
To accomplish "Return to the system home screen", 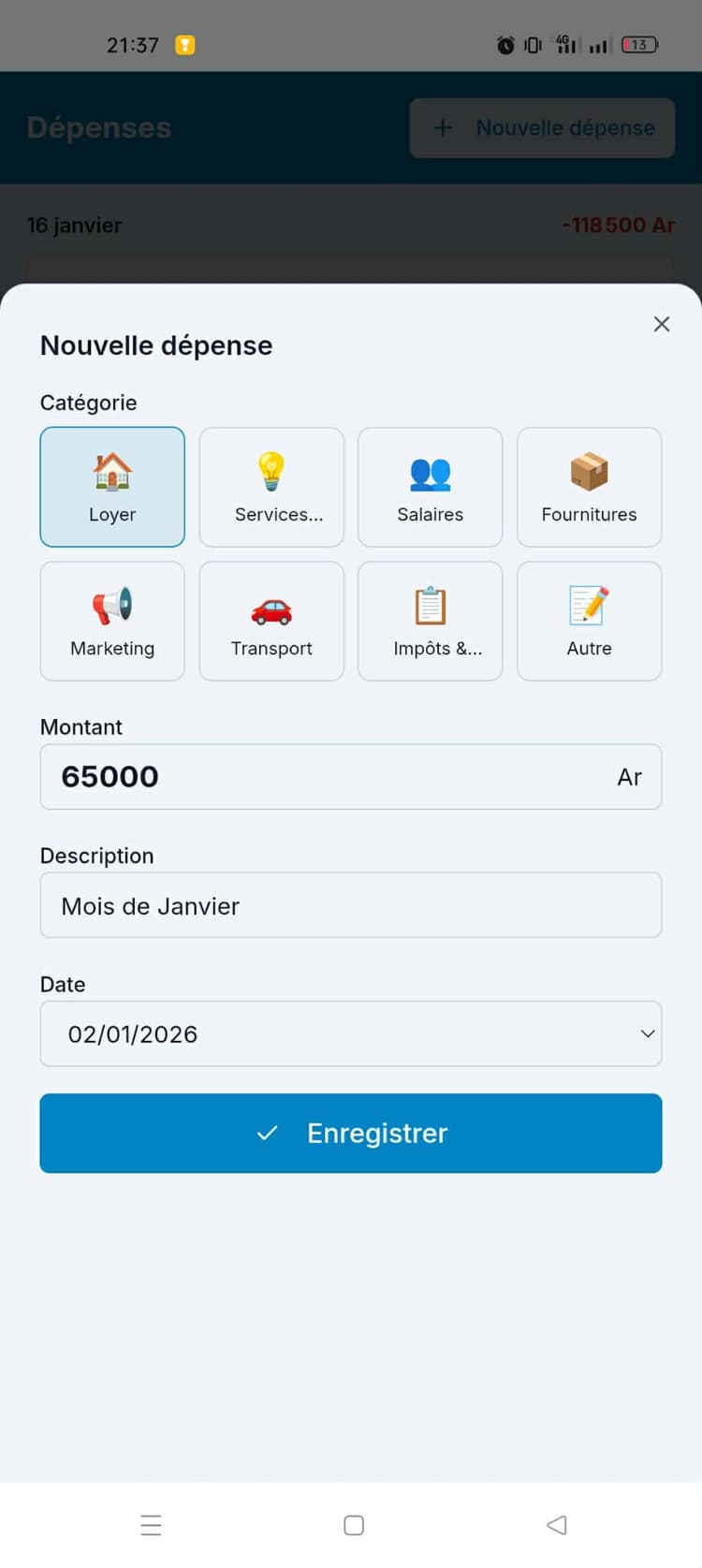I will [354, 1525].
